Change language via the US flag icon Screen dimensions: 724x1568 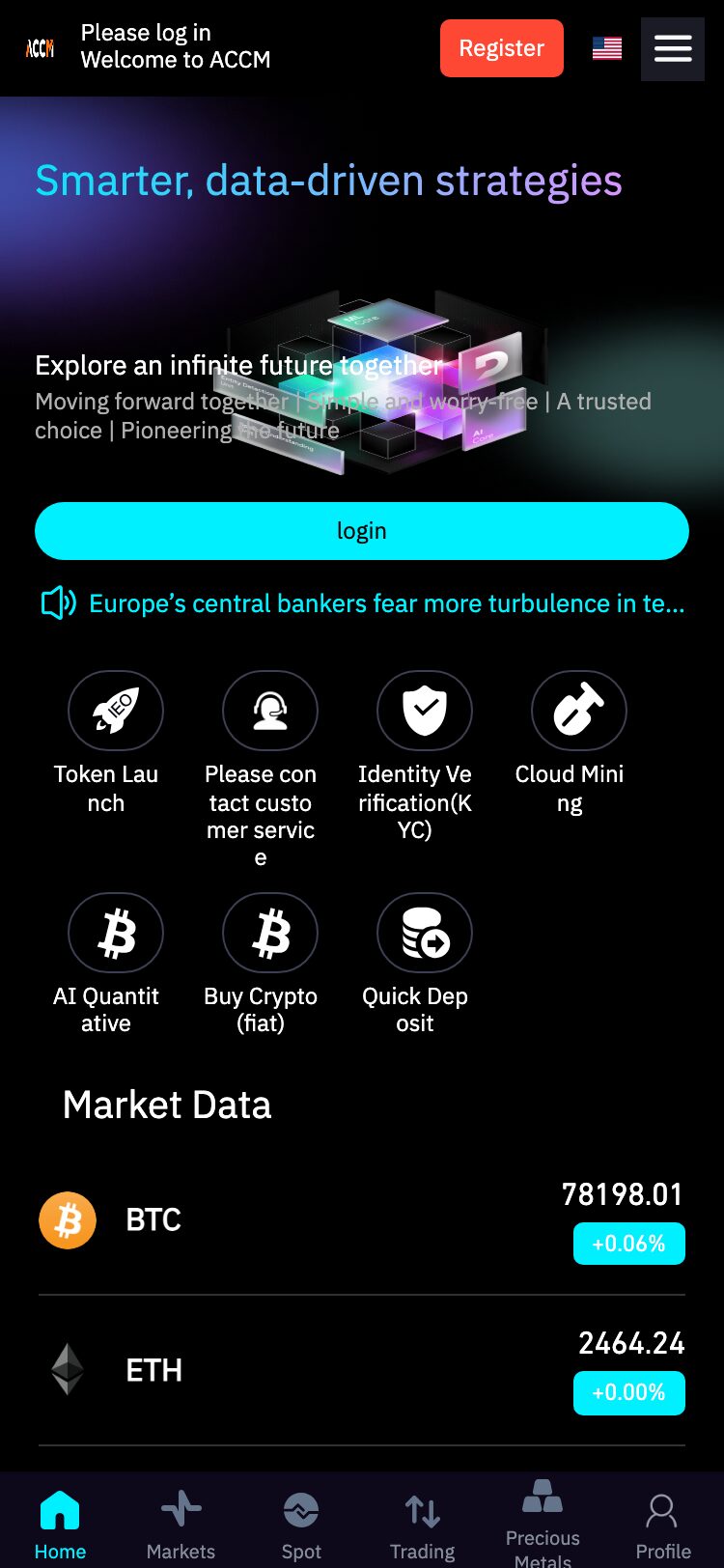[606, 48]
